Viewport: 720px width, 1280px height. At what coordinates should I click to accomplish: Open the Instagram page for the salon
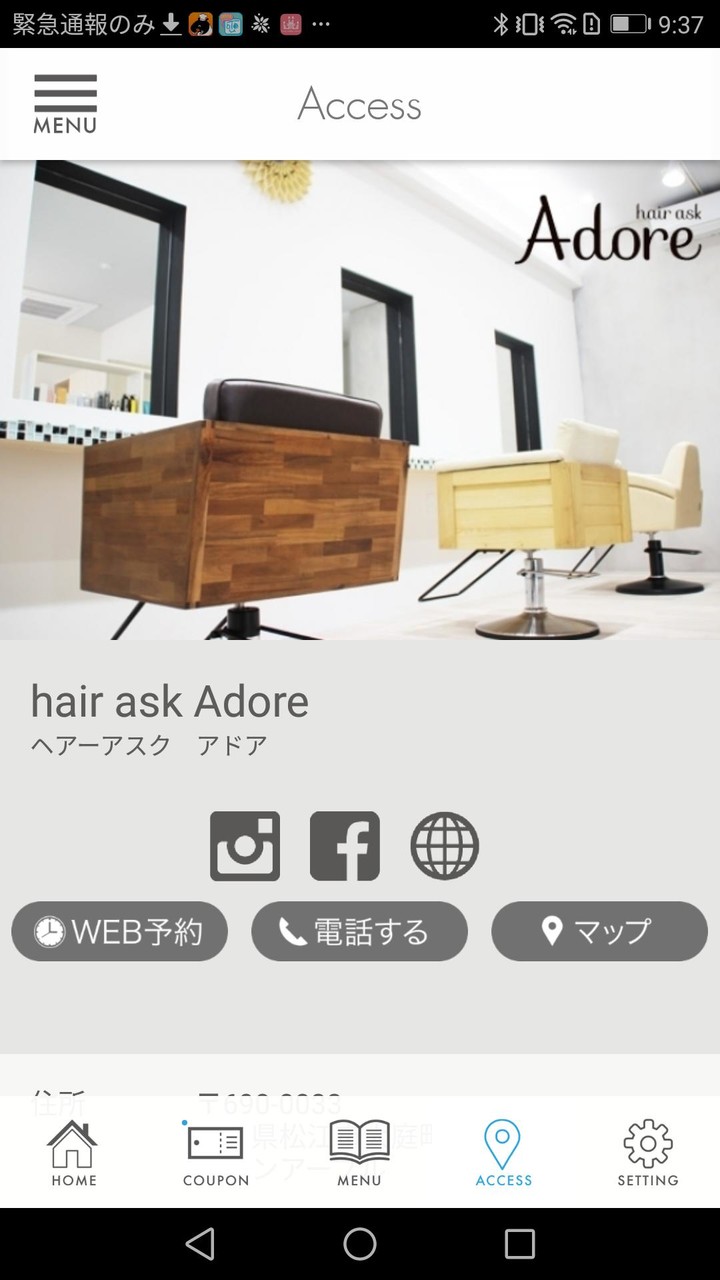click(x=245, y=845)
